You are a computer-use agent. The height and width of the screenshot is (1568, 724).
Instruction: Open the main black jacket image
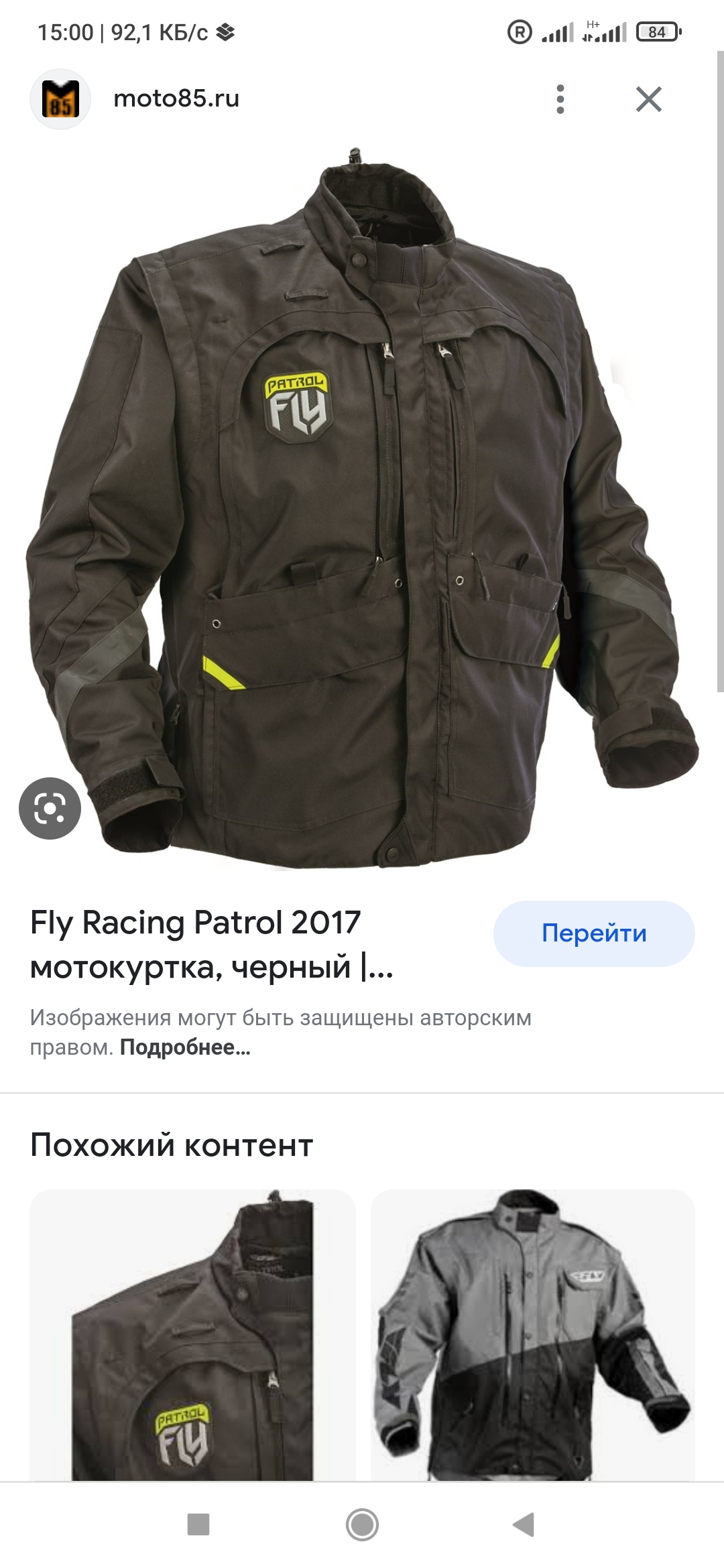(x=362, y=509)
